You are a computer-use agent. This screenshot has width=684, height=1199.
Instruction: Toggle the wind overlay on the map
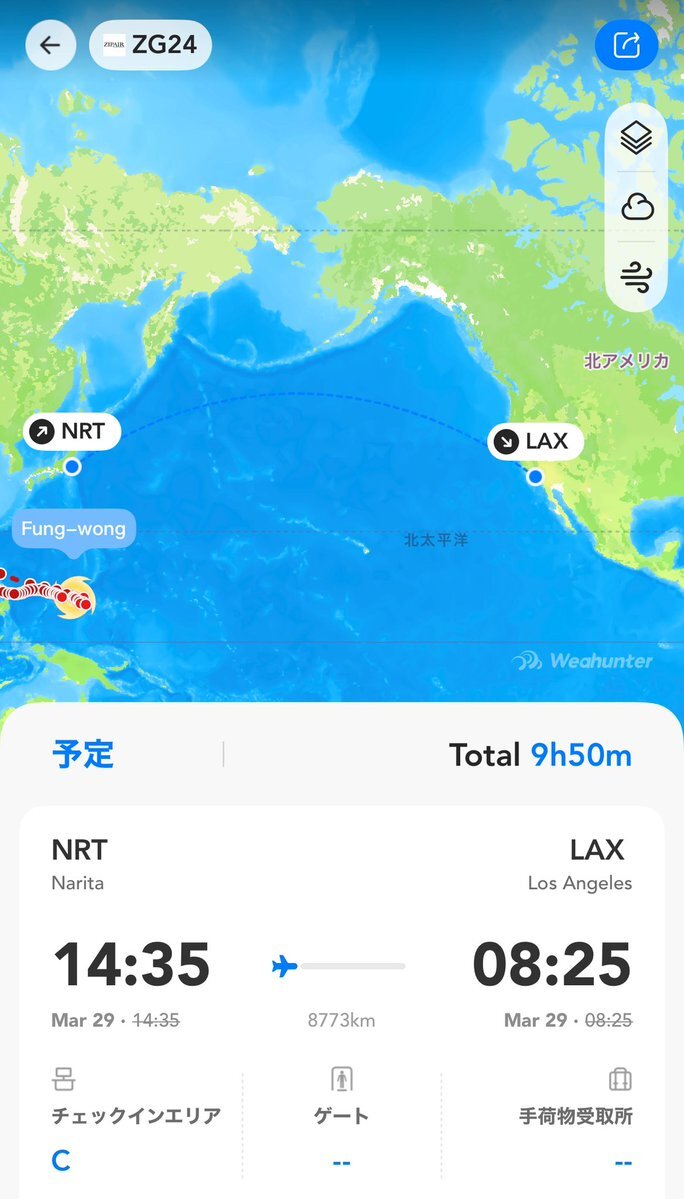636,276
